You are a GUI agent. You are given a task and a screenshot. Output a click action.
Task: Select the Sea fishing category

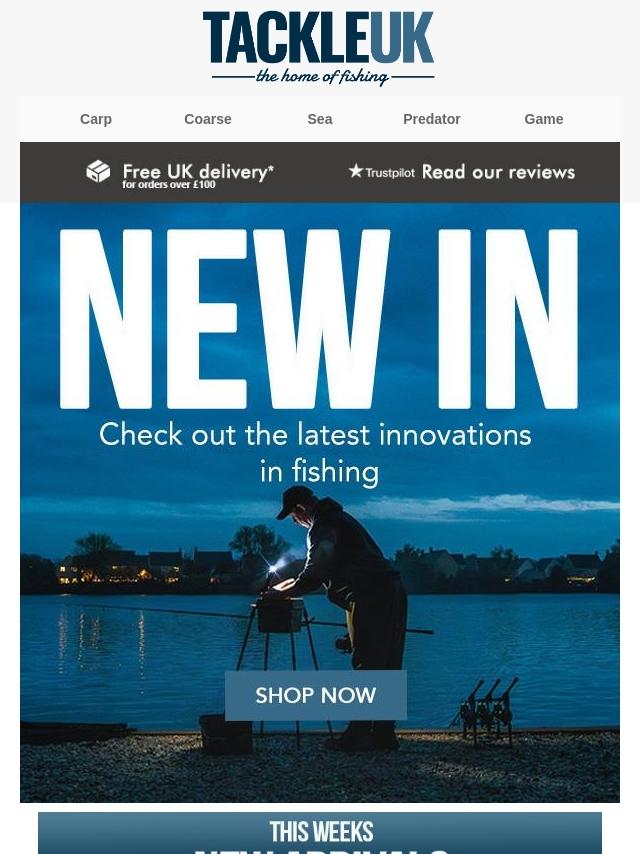click(320, 119)
